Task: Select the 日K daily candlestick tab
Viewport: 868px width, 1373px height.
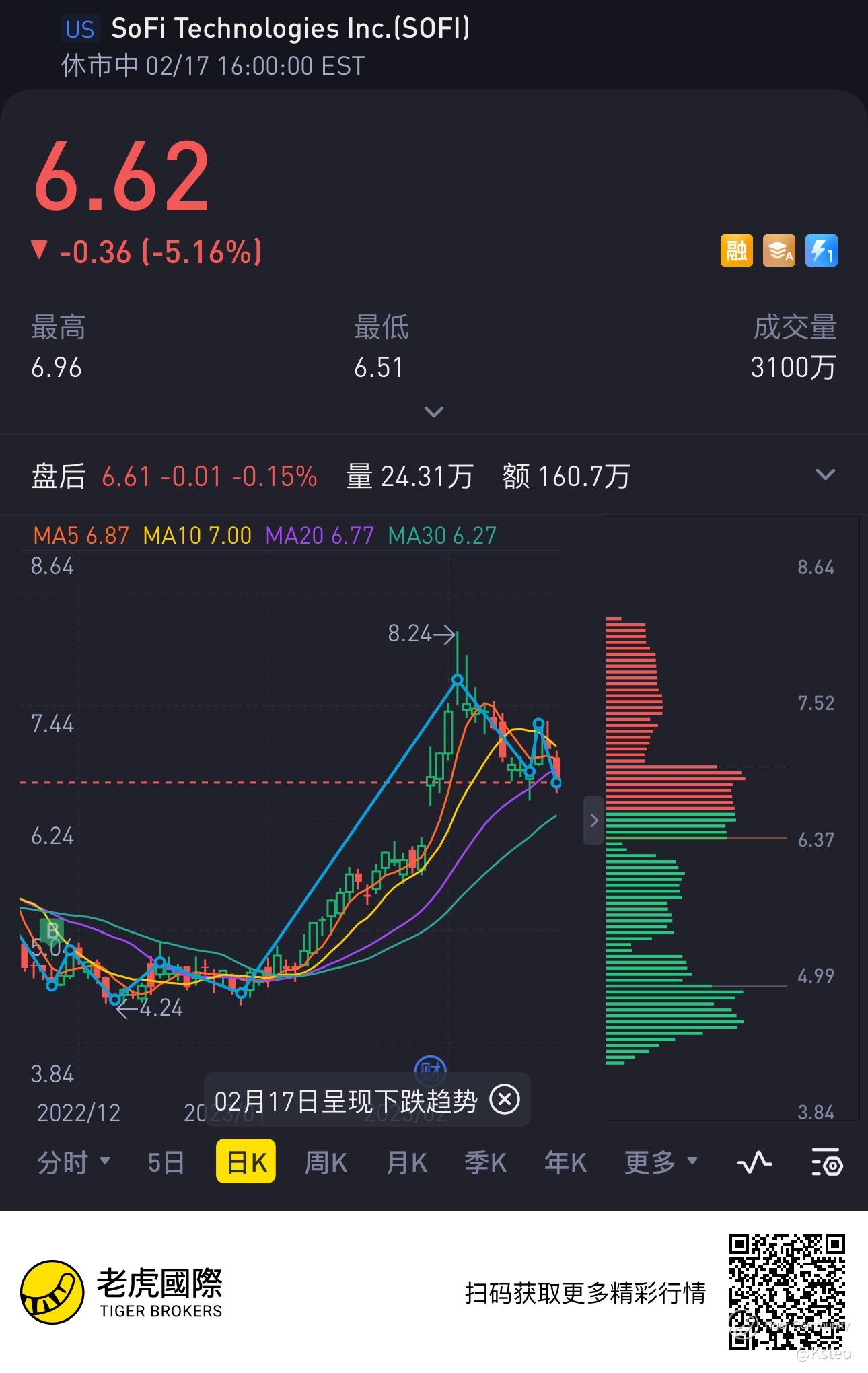Action: [246, 1162]
